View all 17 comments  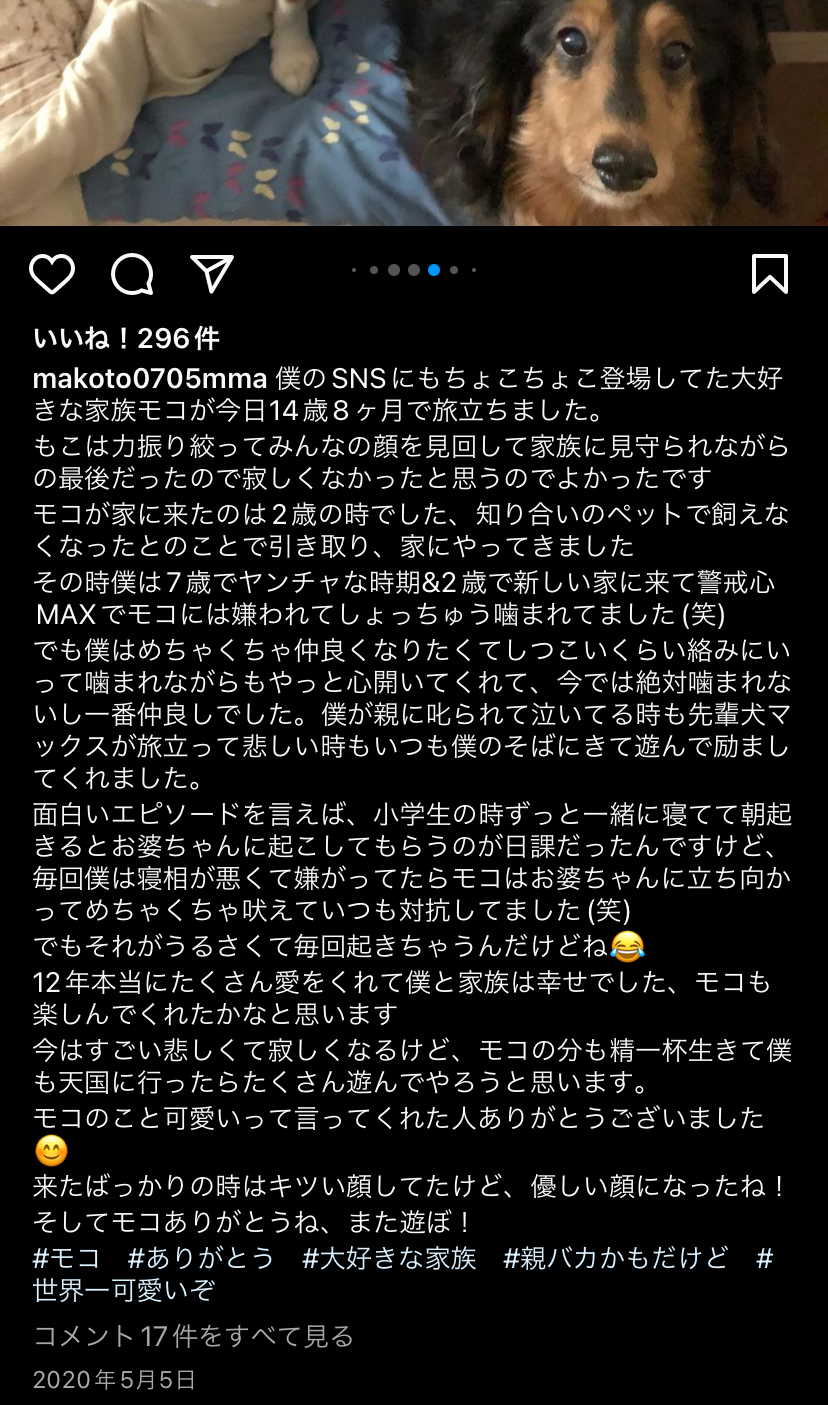click(194, 1336)
